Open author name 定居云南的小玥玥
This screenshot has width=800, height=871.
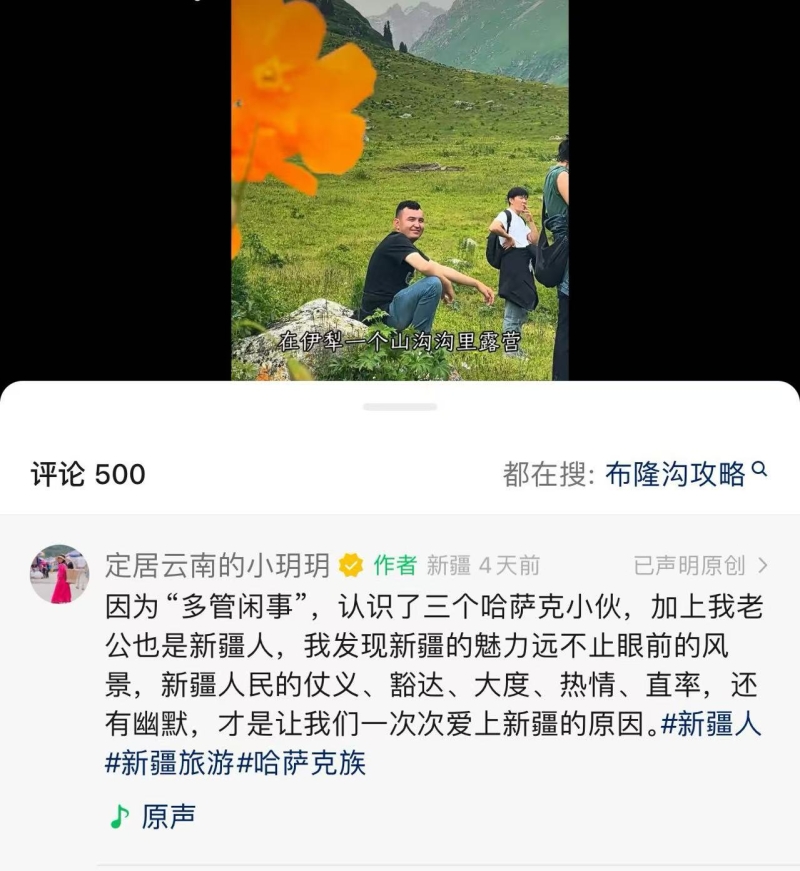(217, 566)
